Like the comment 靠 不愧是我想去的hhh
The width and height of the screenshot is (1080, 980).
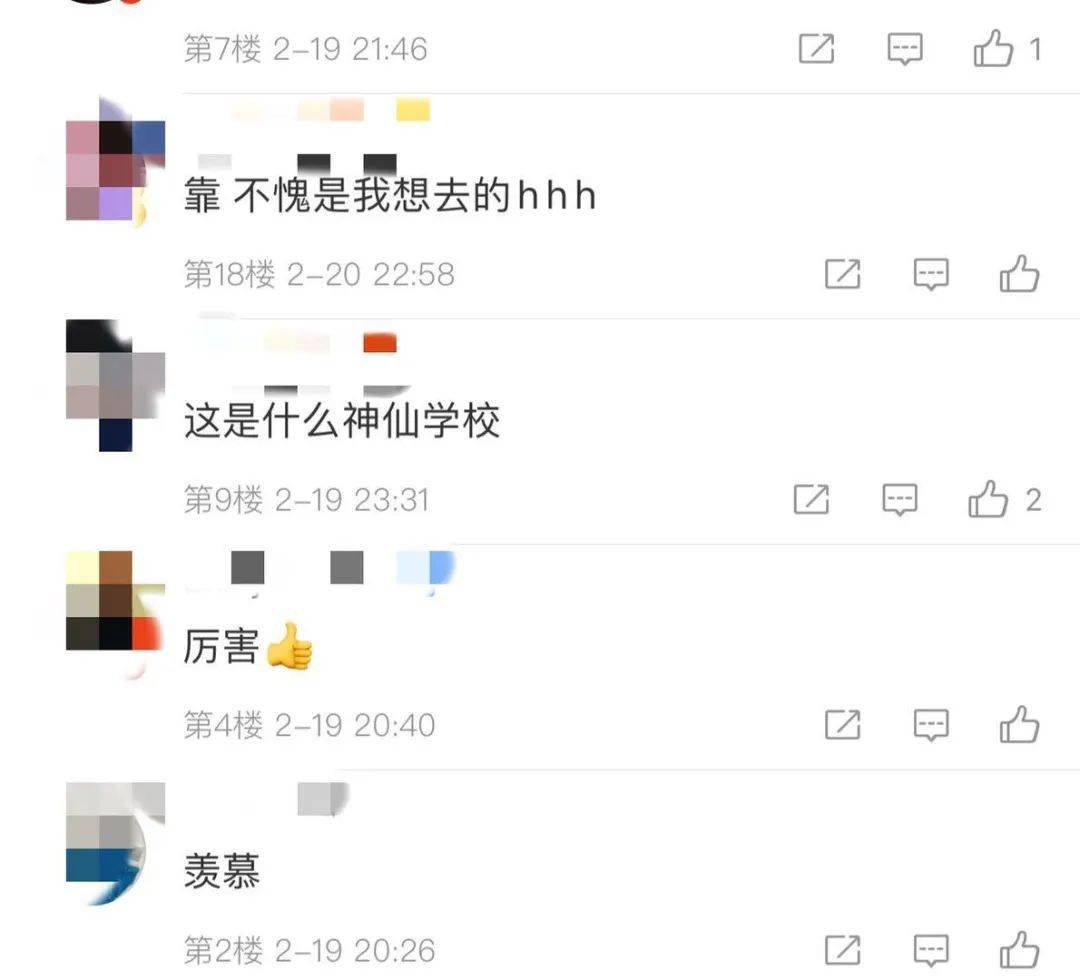1019,274
